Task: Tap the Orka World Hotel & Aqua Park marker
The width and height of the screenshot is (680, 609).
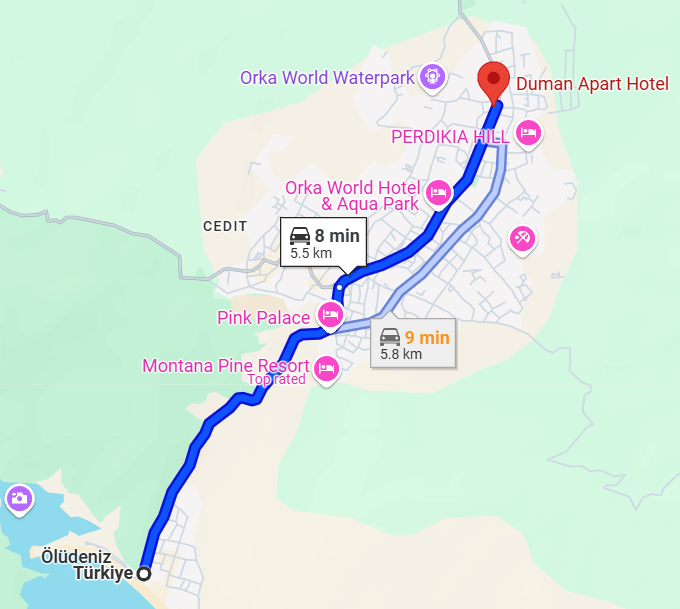Action: point(438,191)
